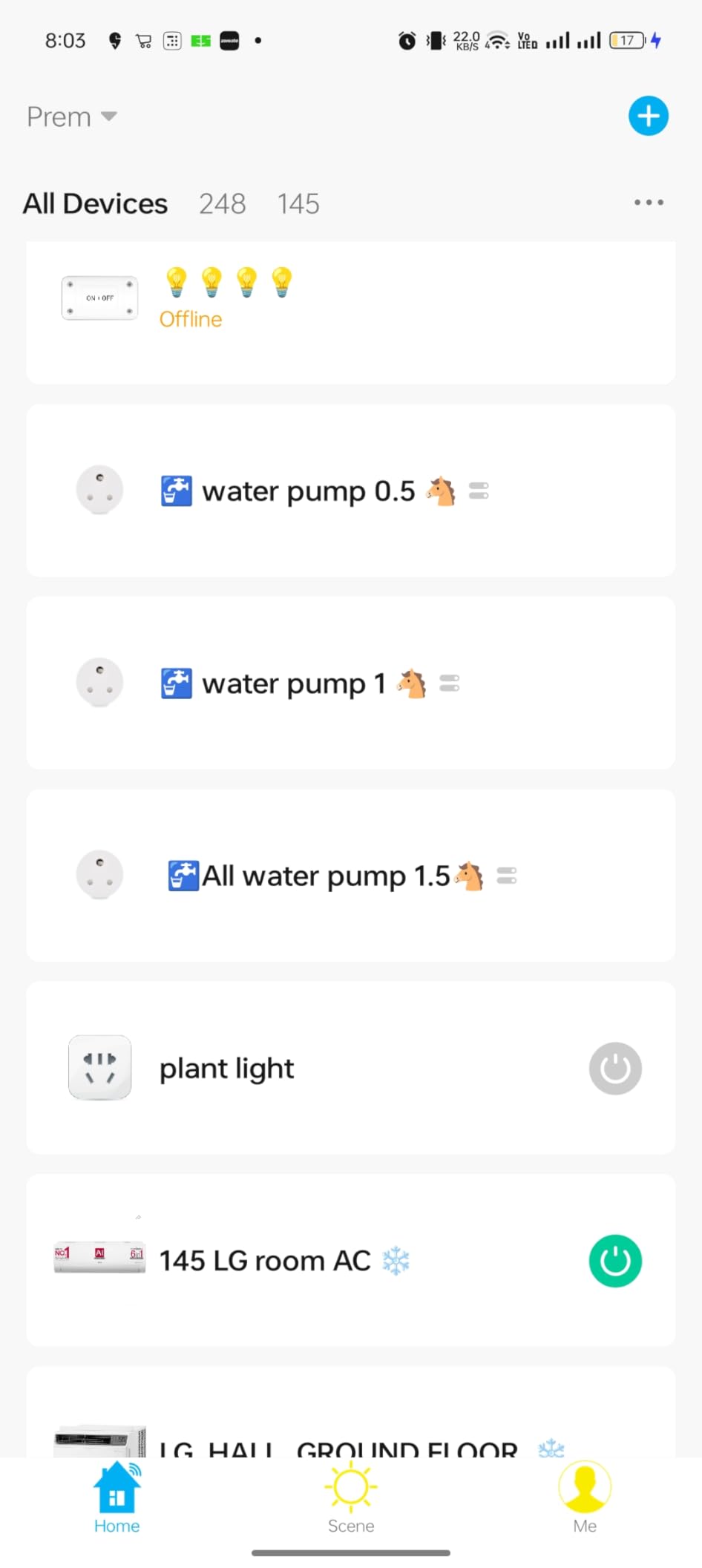Add a new device with plus button
The height and width of the screenshot is (1568, 702).
click(x=648, y=116)
